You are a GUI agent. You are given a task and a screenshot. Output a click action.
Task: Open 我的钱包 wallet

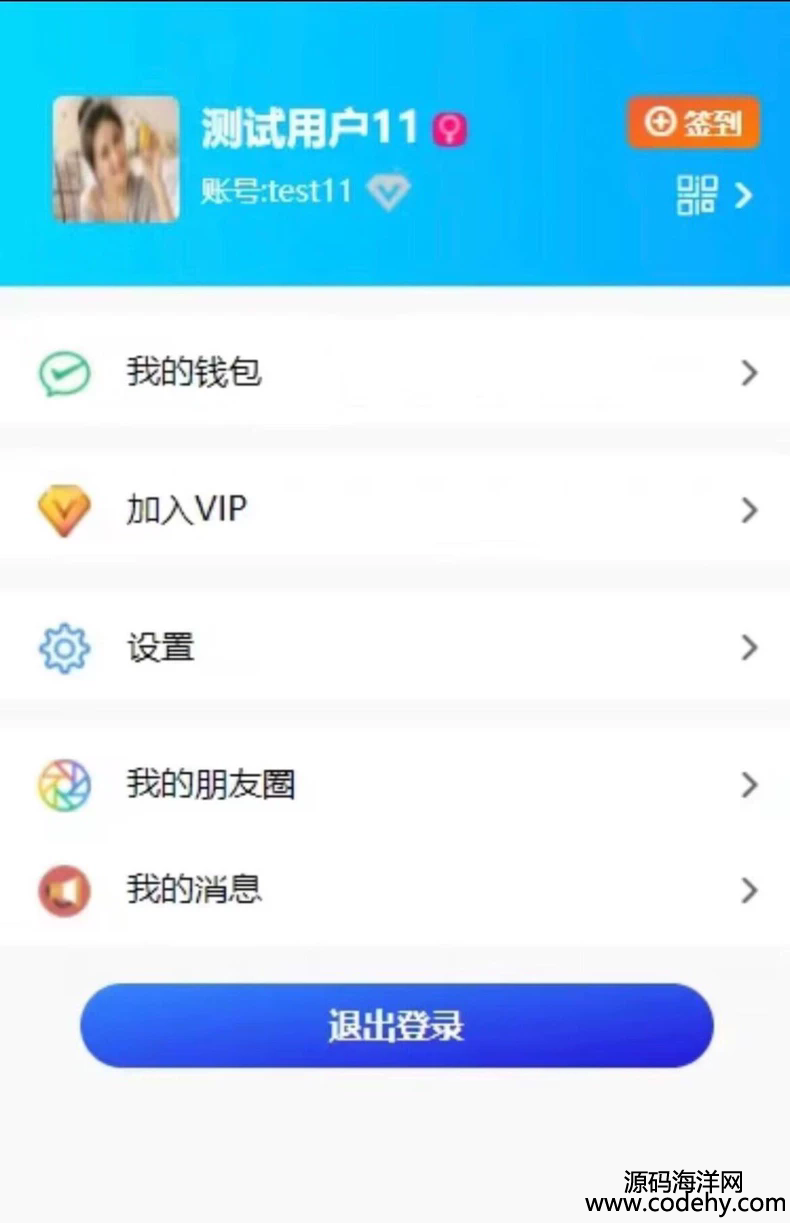tap(394, 373)
